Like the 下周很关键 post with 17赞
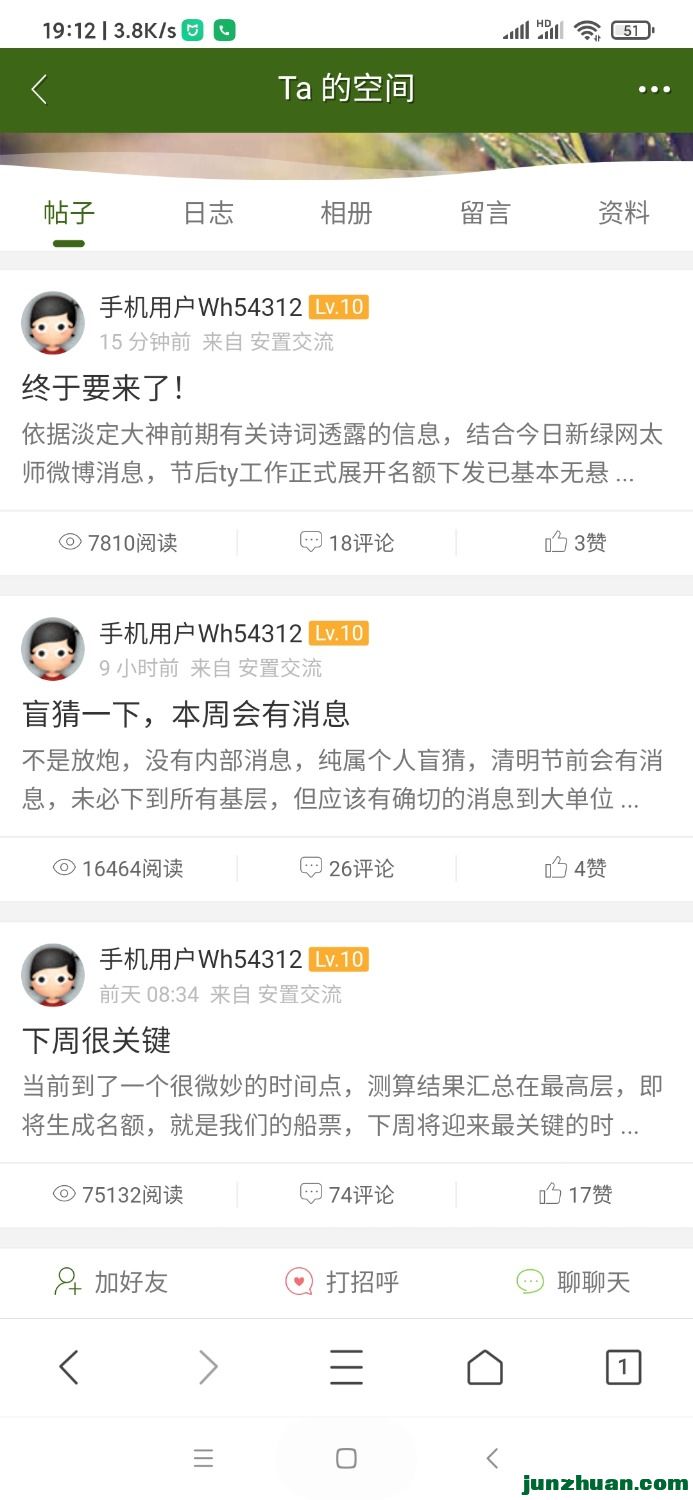Screen dimensions: 693x1500 point(575,1195)
